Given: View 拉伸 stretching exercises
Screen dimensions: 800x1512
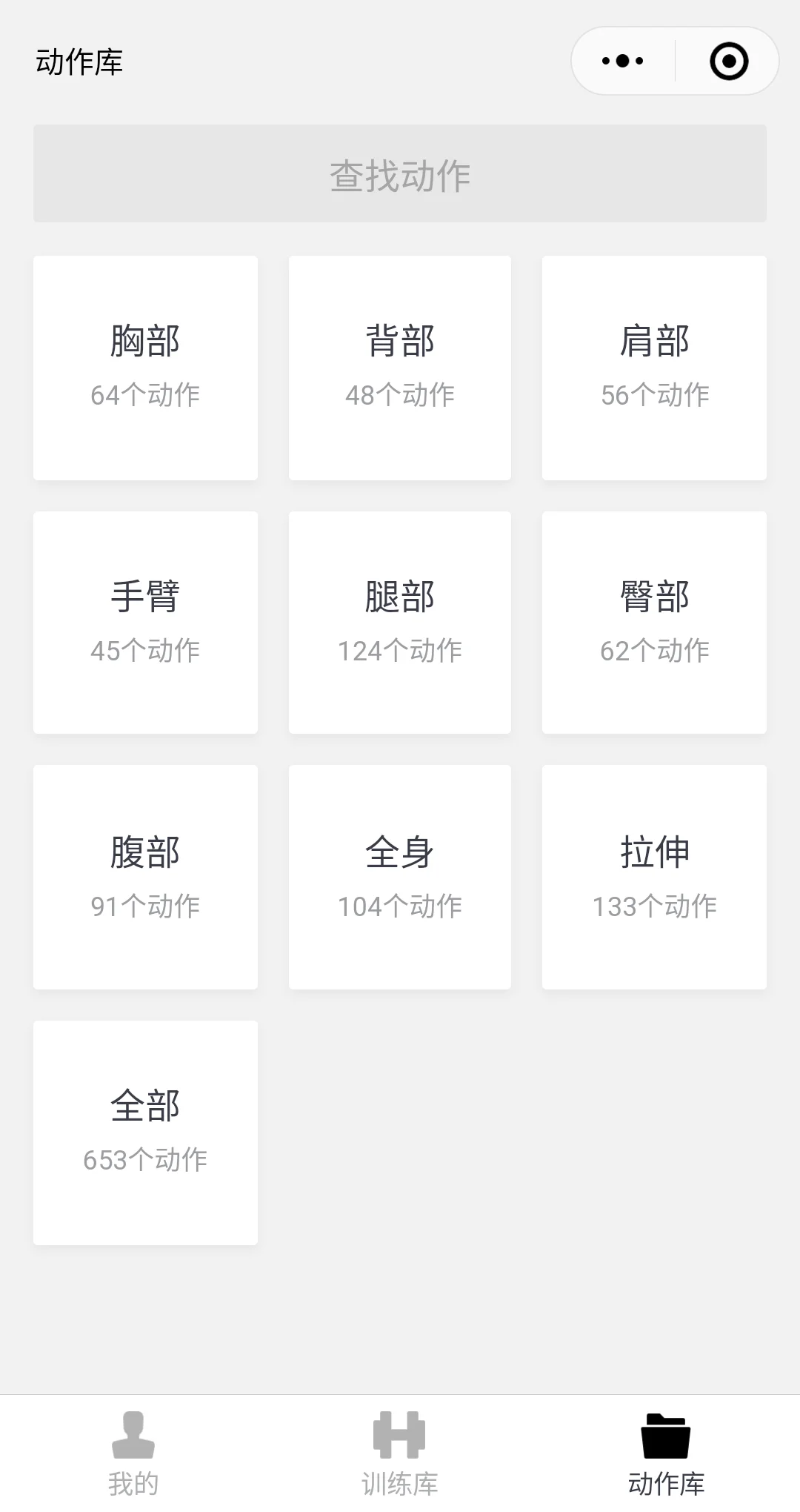Looking at the screenshot, I should 654,877.
